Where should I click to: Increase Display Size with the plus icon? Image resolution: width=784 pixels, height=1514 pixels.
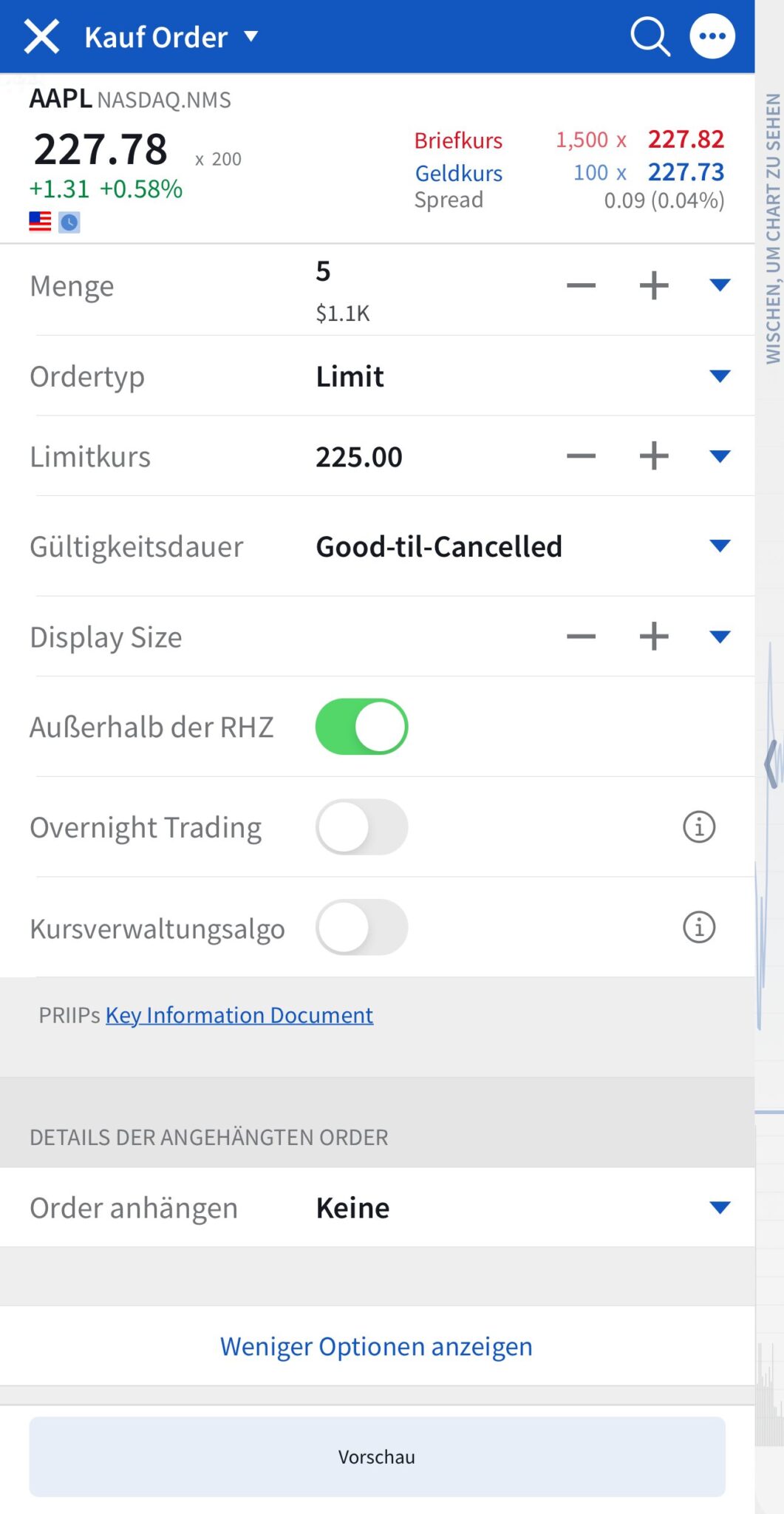click(652, 635)
